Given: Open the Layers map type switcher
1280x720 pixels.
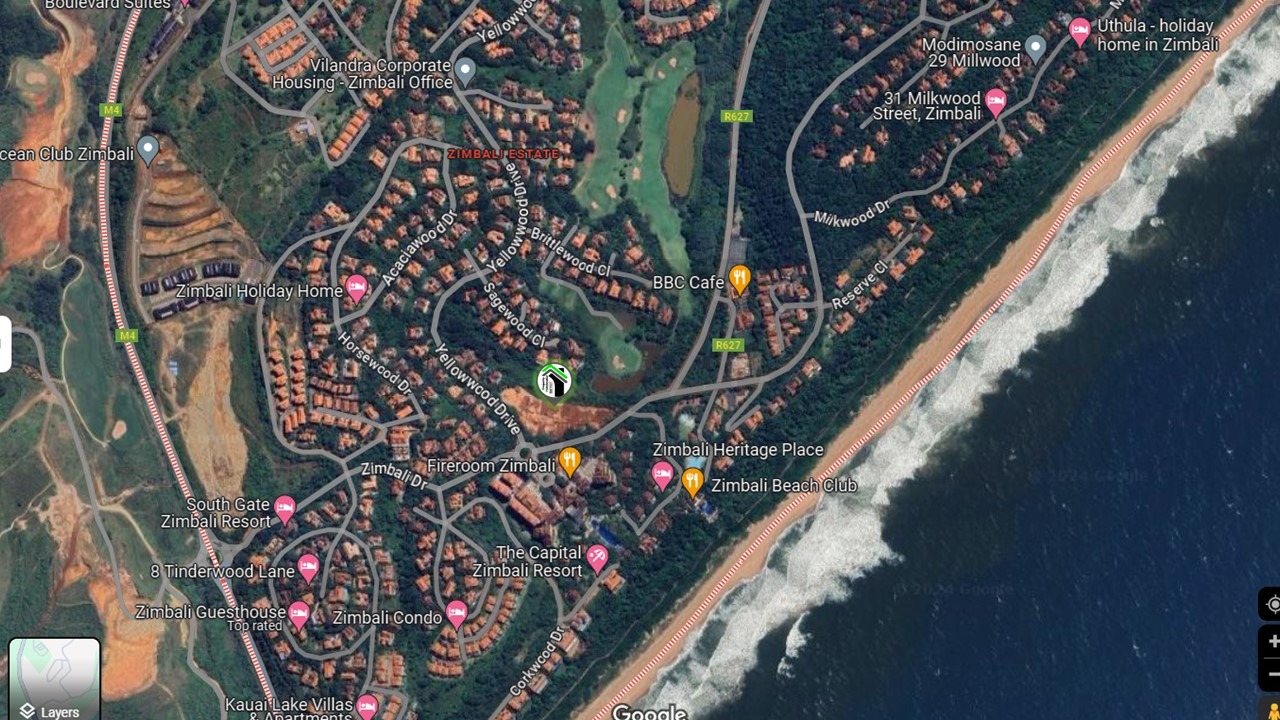Looking at the screenshot, I should click(54, 680).
